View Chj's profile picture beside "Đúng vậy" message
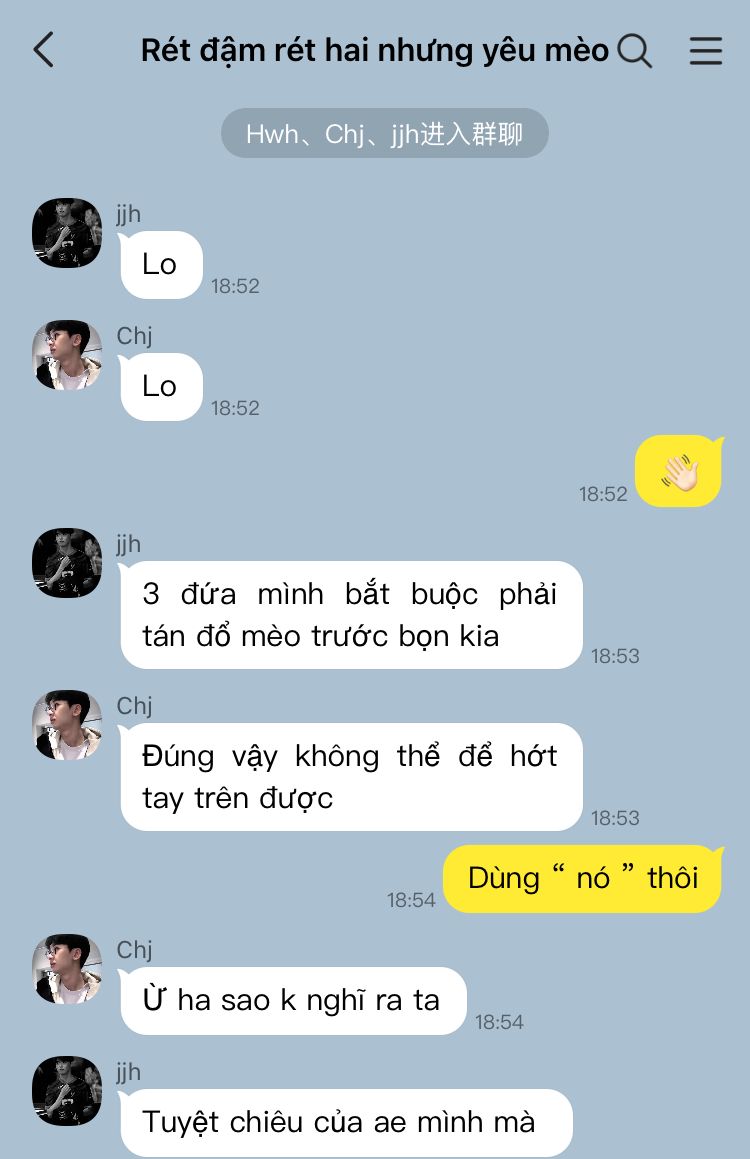This screenshot has height=1159, width=750. pyautogui.click(x=67, y=725)
